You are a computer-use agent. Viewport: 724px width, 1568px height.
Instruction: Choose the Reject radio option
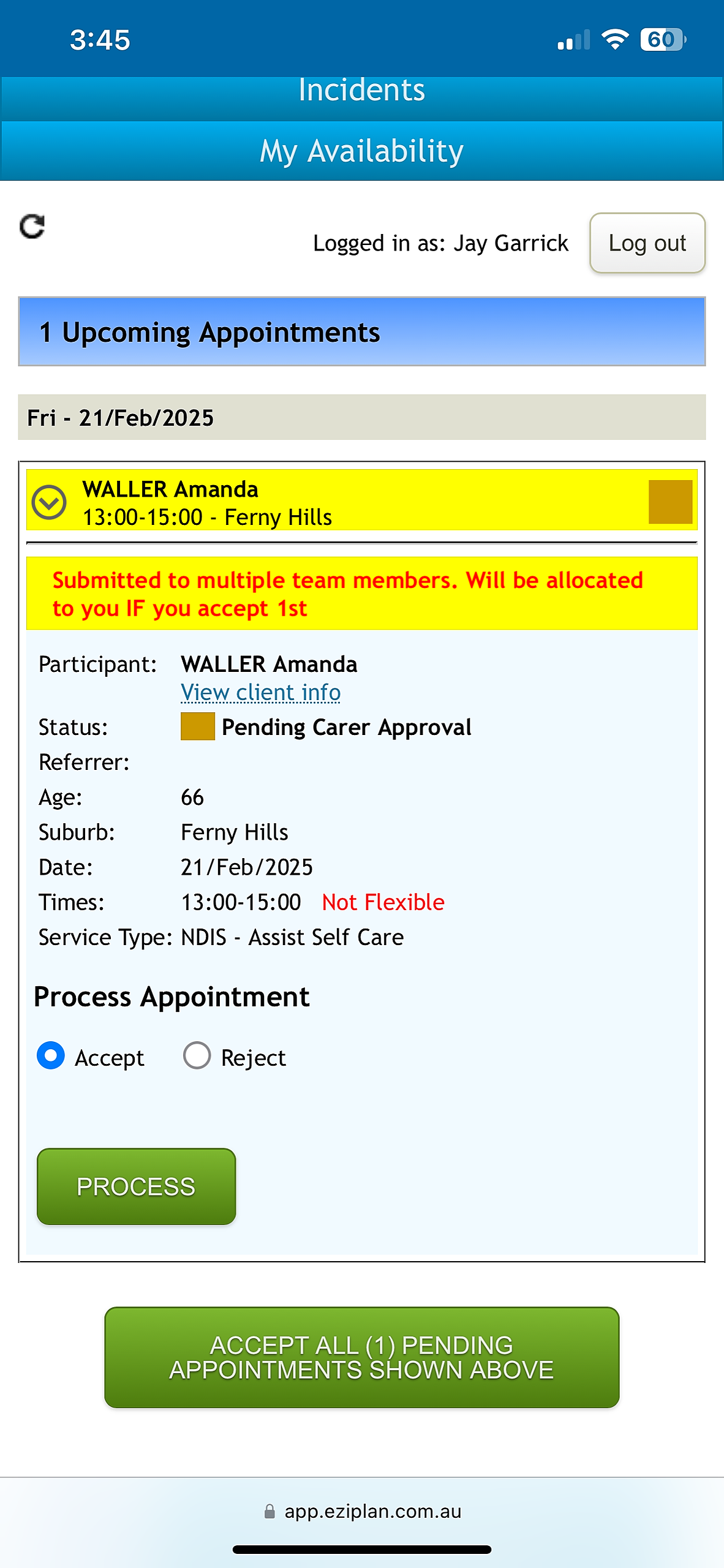point(197,1056)
